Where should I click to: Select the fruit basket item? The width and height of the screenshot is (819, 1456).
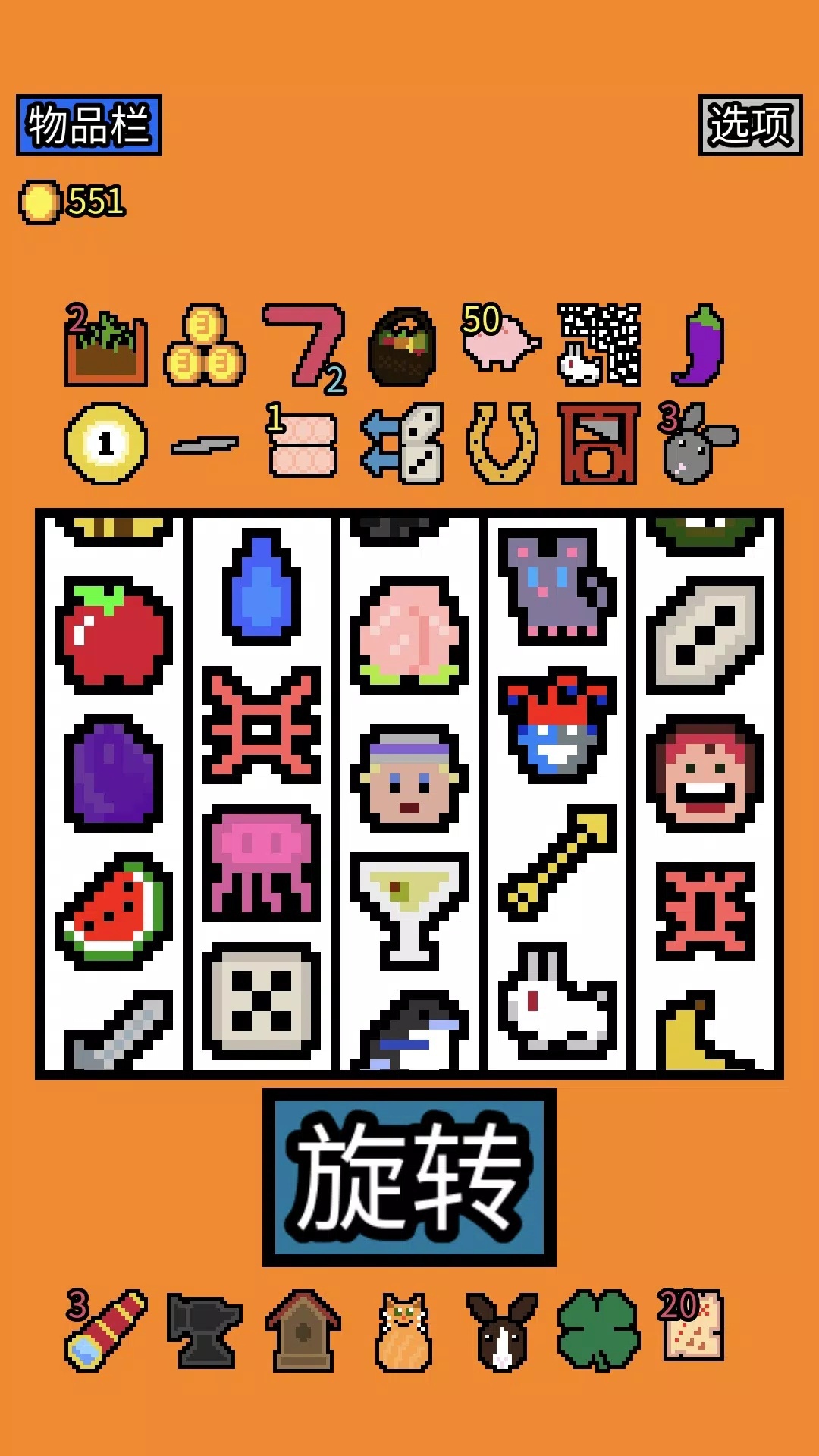coord(402,347)
